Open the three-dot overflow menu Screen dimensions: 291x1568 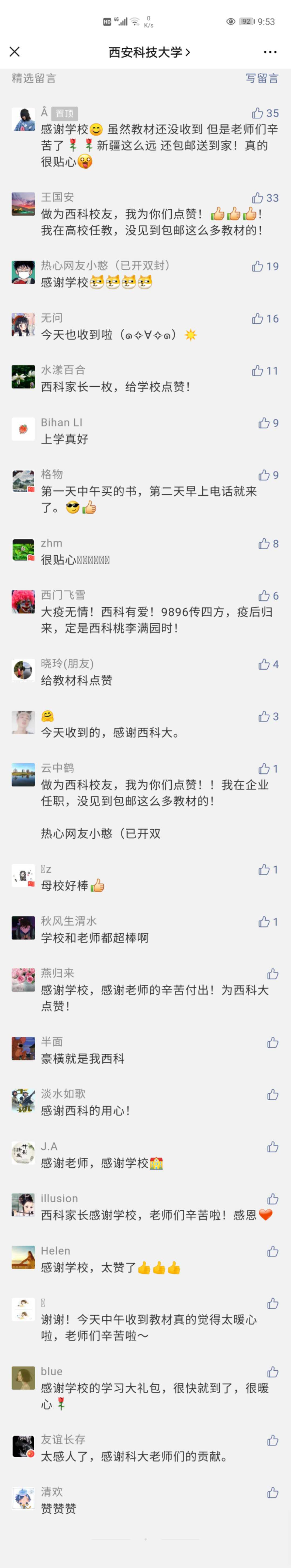(x=270, y=52)
